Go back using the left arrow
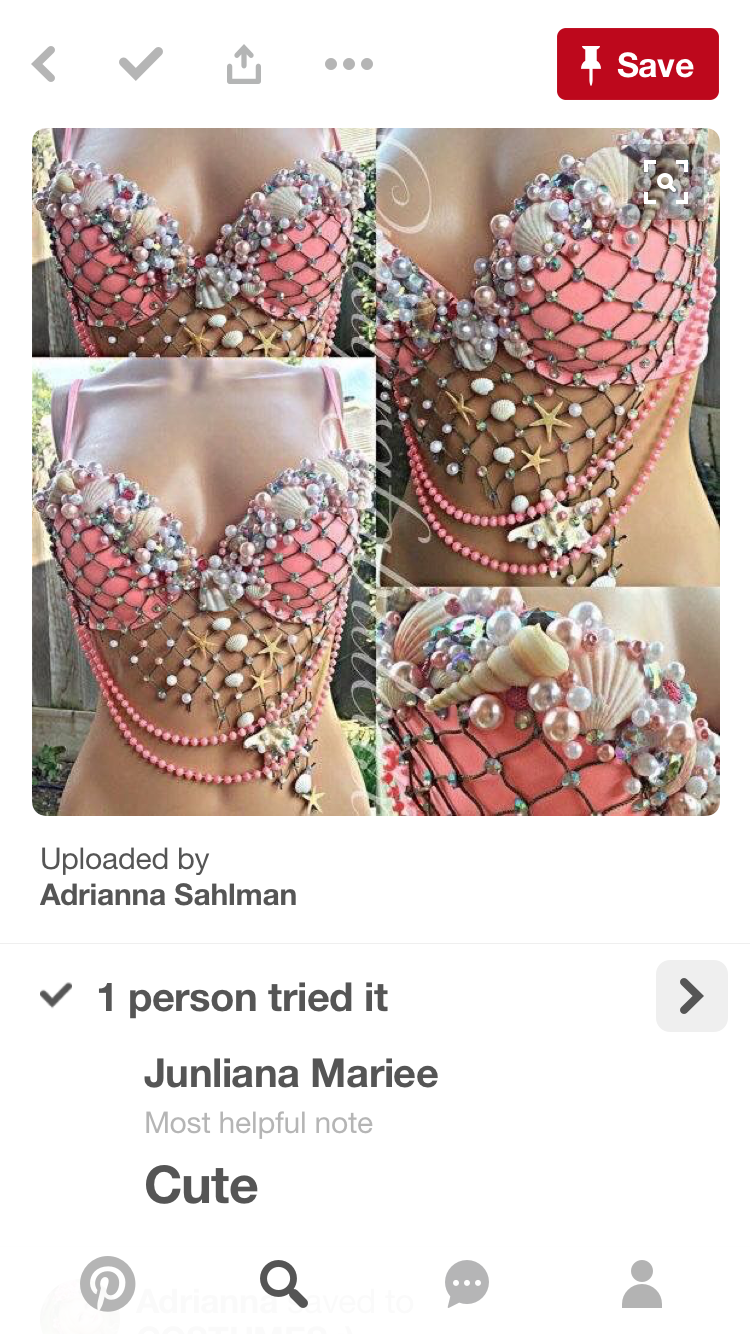Image resolution: width=750 pixels, height=1334 pixels. point(44,65)
